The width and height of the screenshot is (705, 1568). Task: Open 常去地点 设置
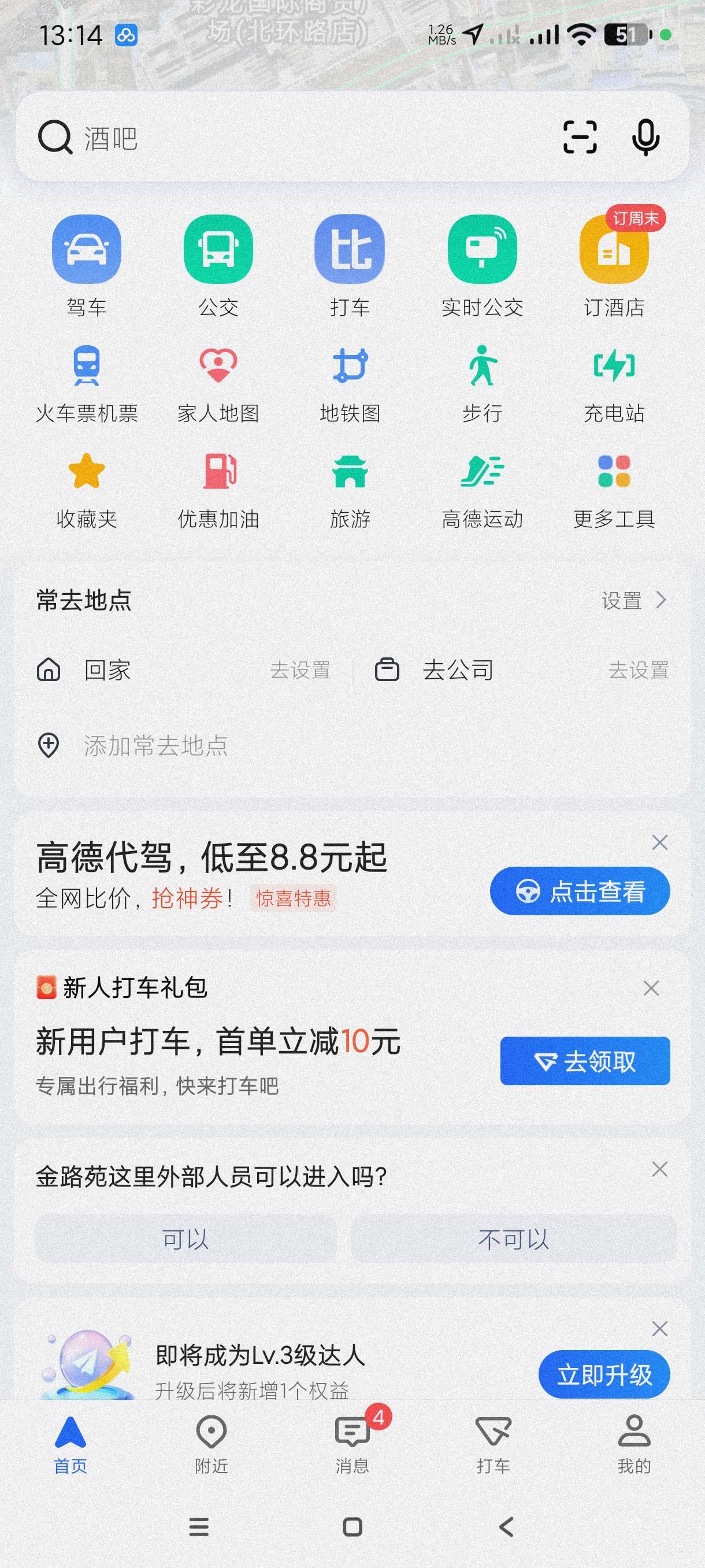click(633, 601)
